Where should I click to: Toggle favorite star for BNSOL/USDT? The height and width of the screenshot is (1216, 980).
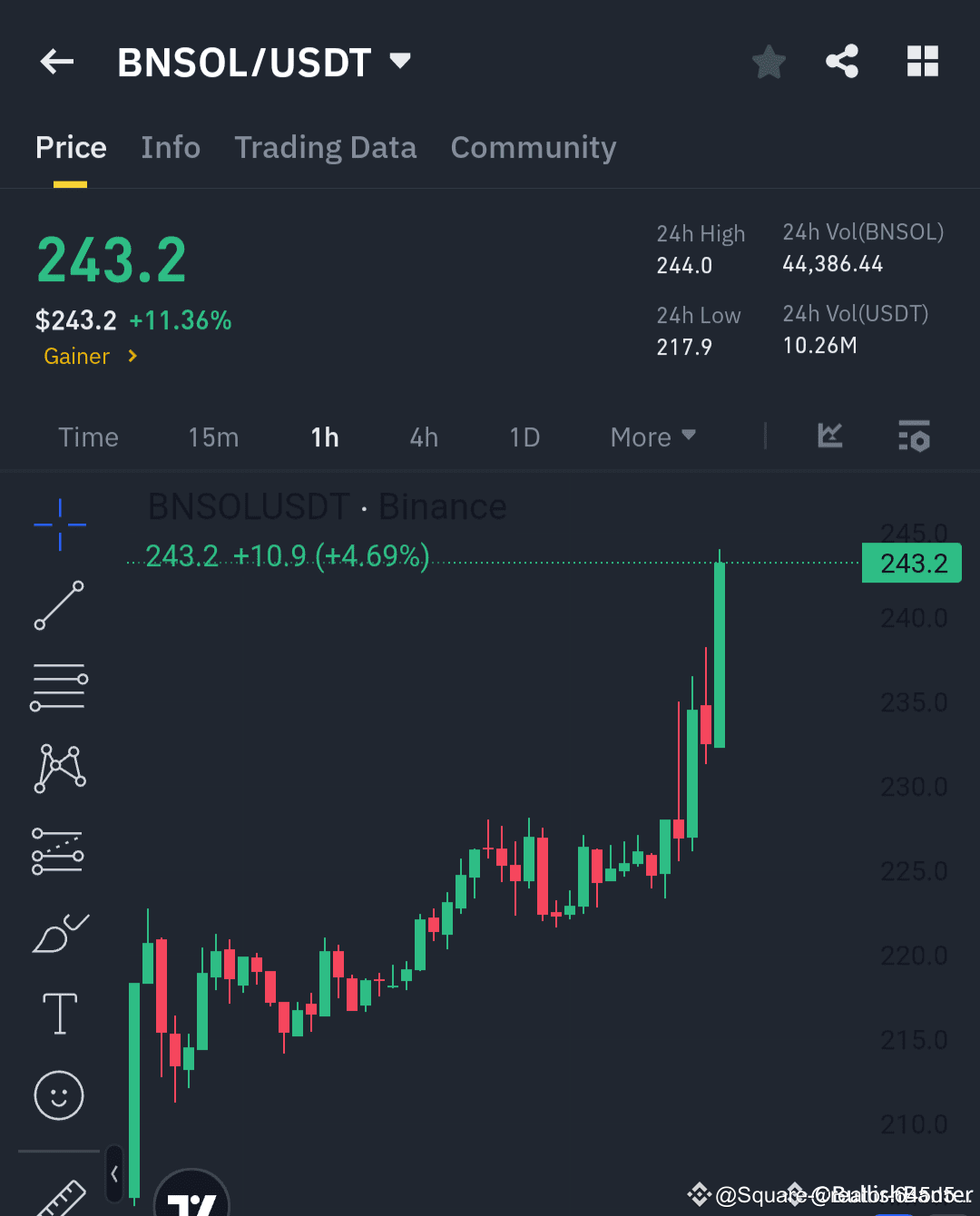click(x=769, y=61)
